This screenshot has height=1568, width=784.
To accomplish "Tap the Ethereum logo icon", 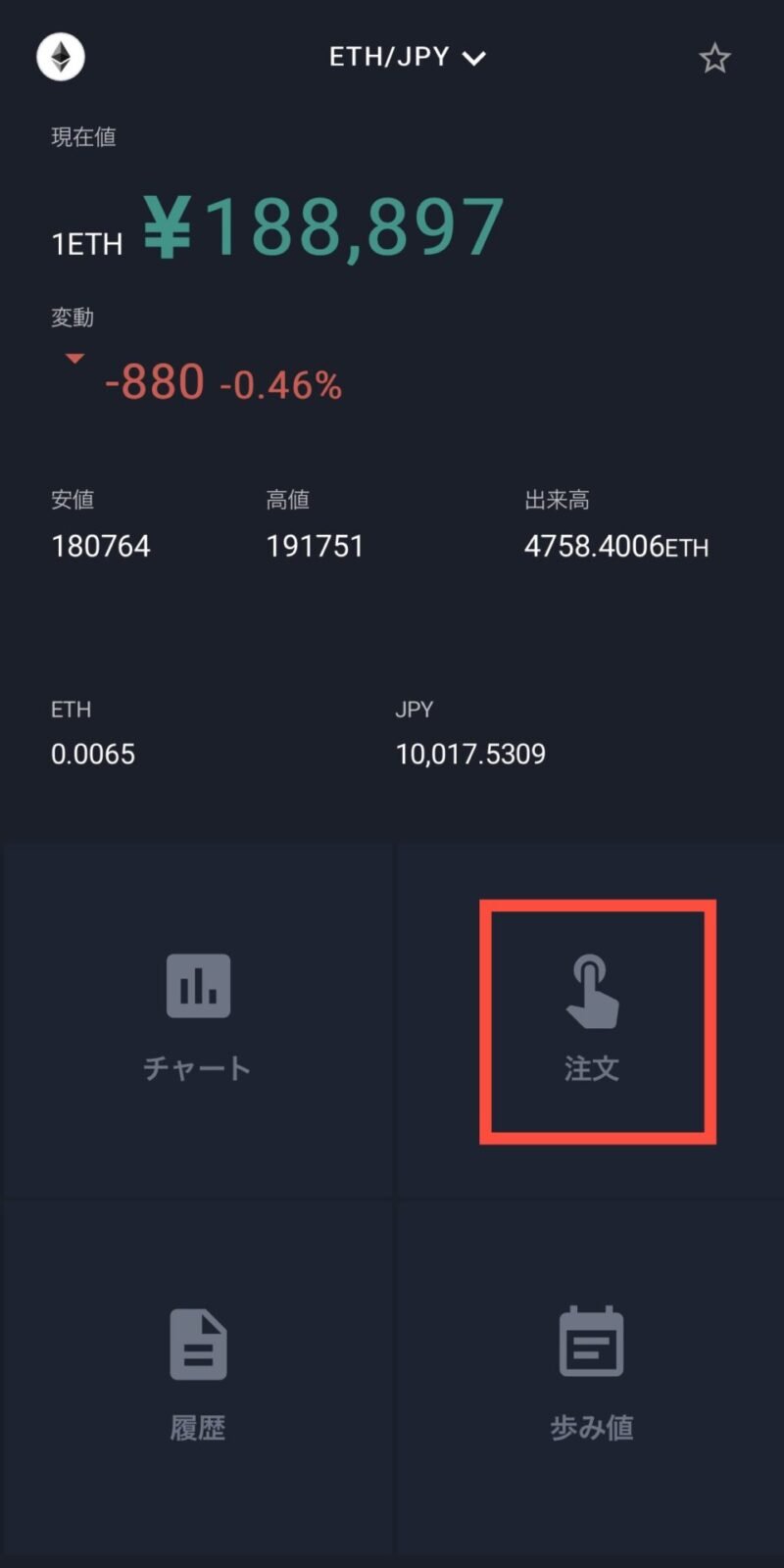I will point(60,58).
